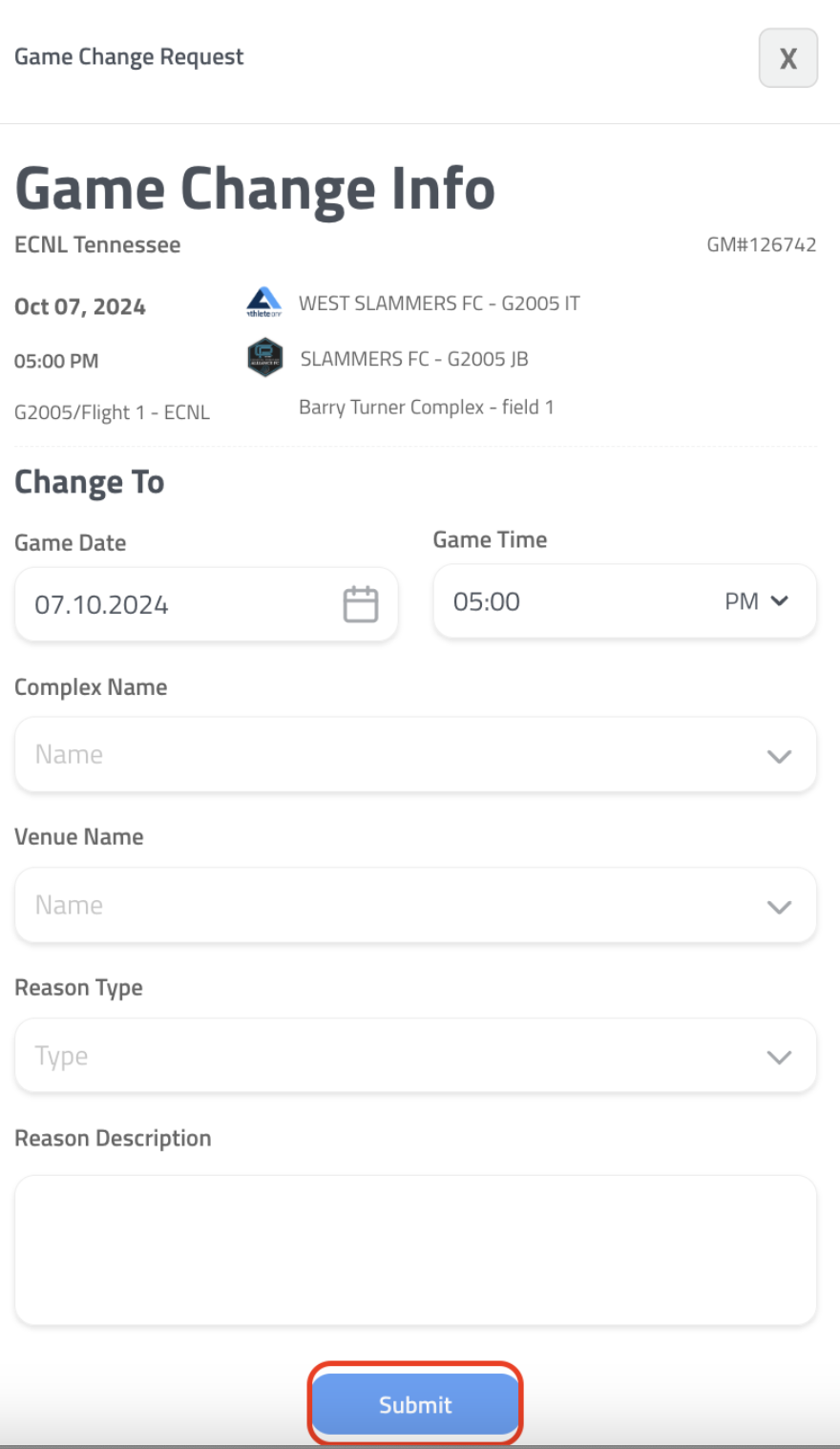Open the Reason Type dropdown

click(x=778, y=1055)
